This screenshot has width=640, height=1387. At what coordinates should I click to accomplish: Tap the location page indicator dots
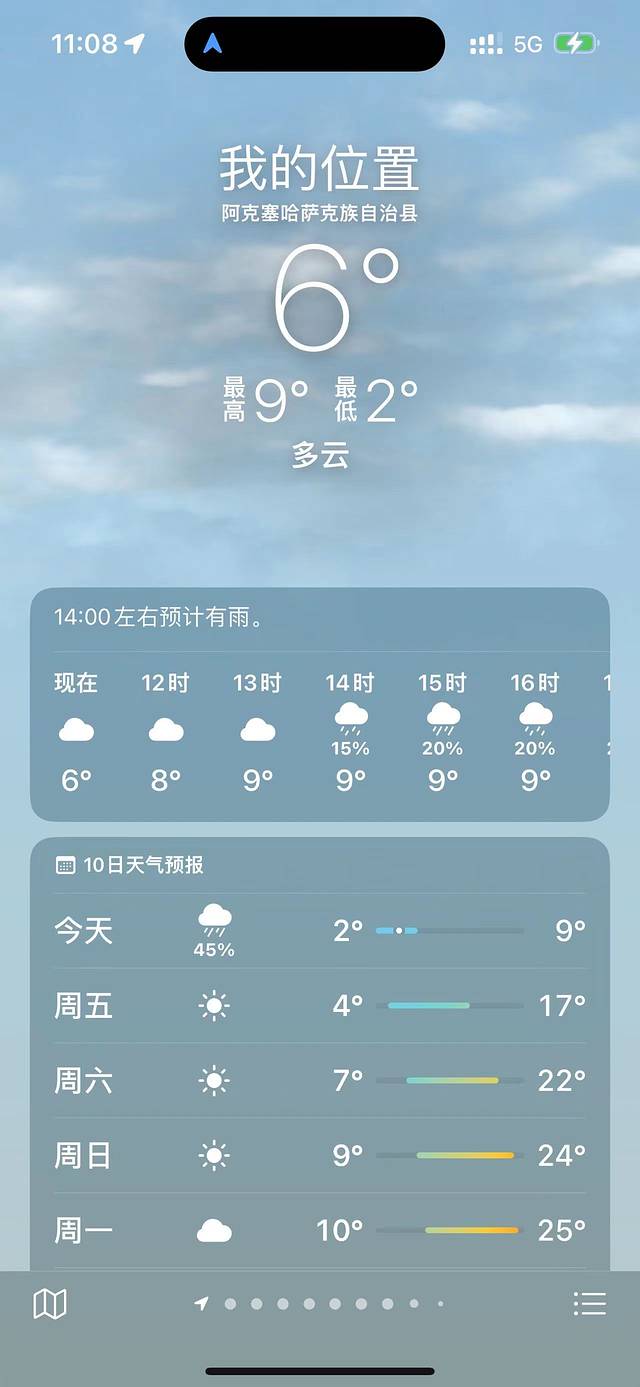click(x=321, y=1303)
